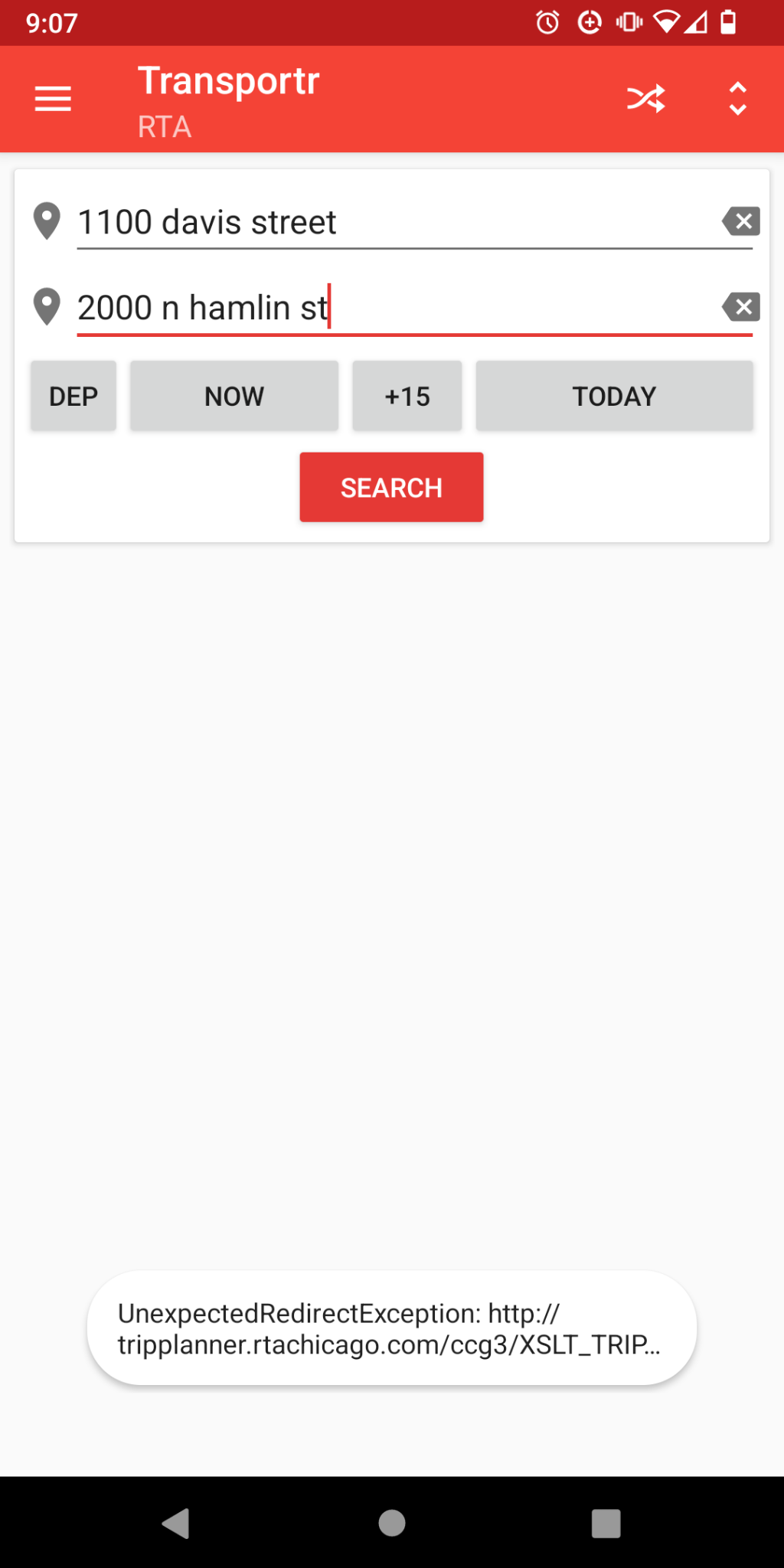Go back using the system back button
The width and height of the screenshot is (784, 1568).
pos(176,1523)
